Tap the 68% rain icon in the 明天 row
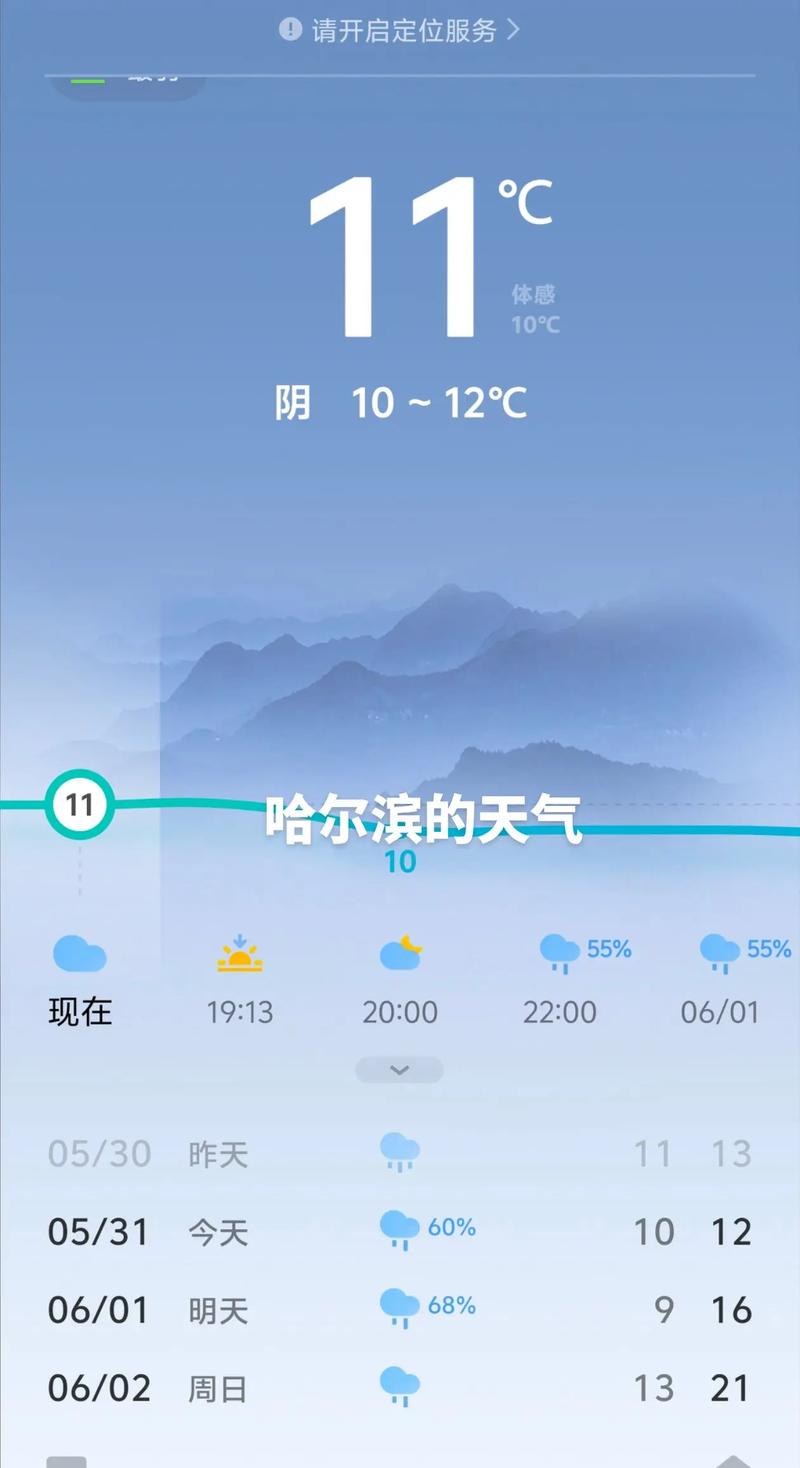 pos(399,1307)
